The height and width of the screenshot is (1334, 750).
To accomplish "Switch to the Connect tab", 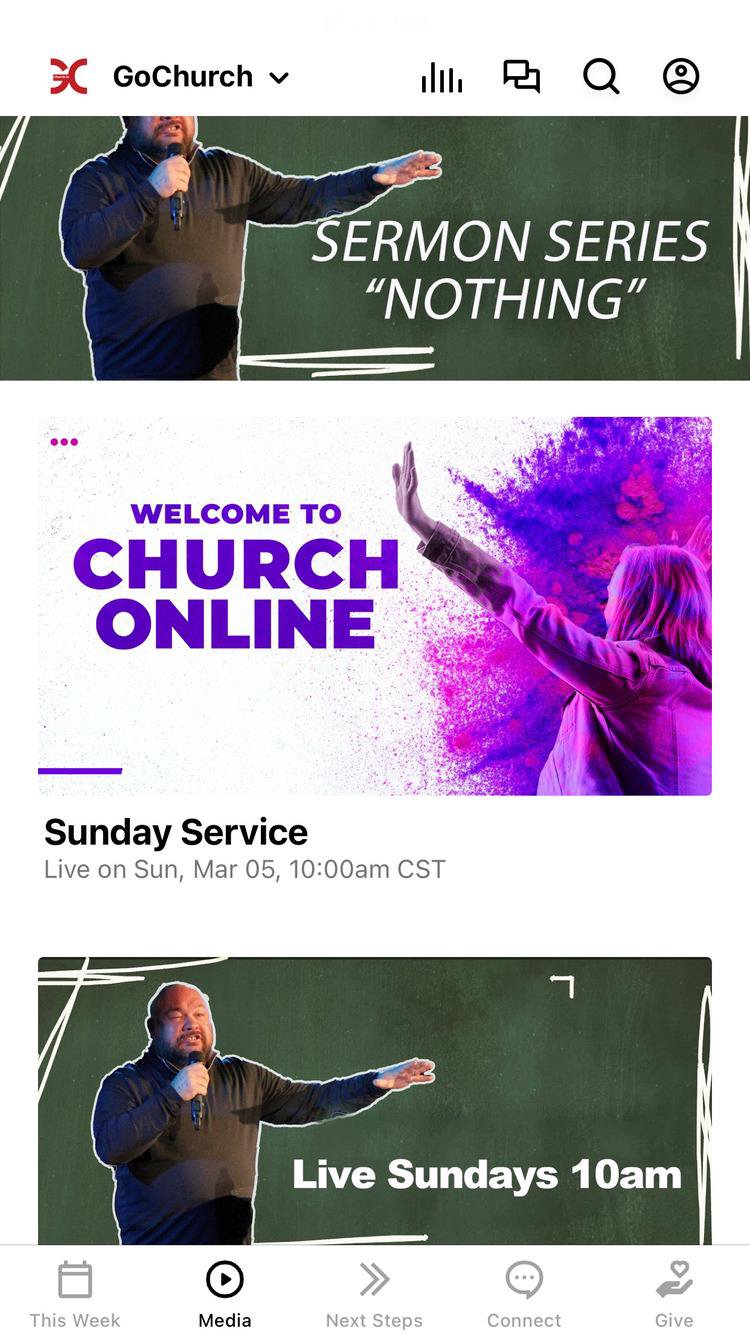I will [524, 1292].
